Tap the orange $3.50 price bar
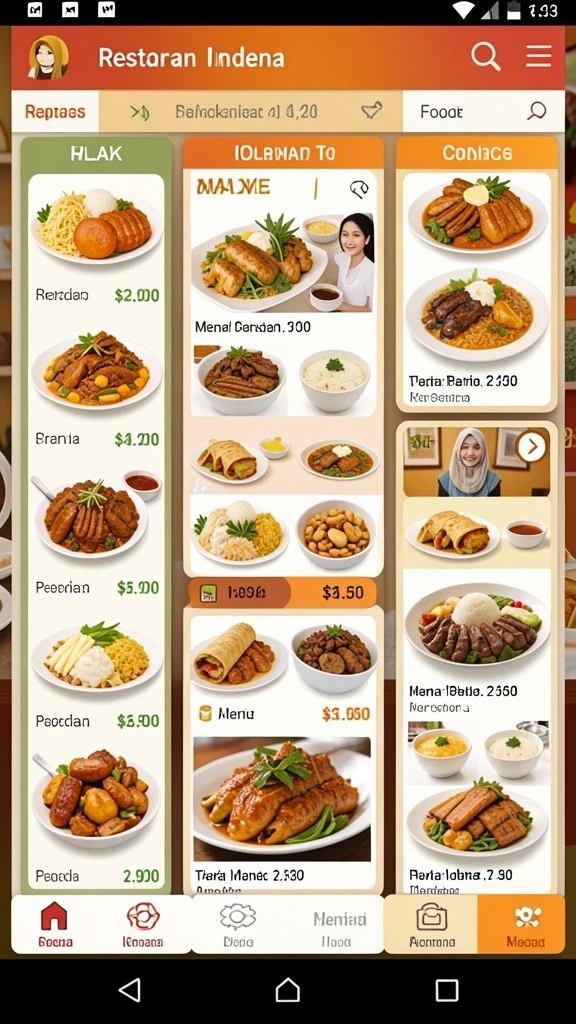The image size is (576, 1024). 283,593
